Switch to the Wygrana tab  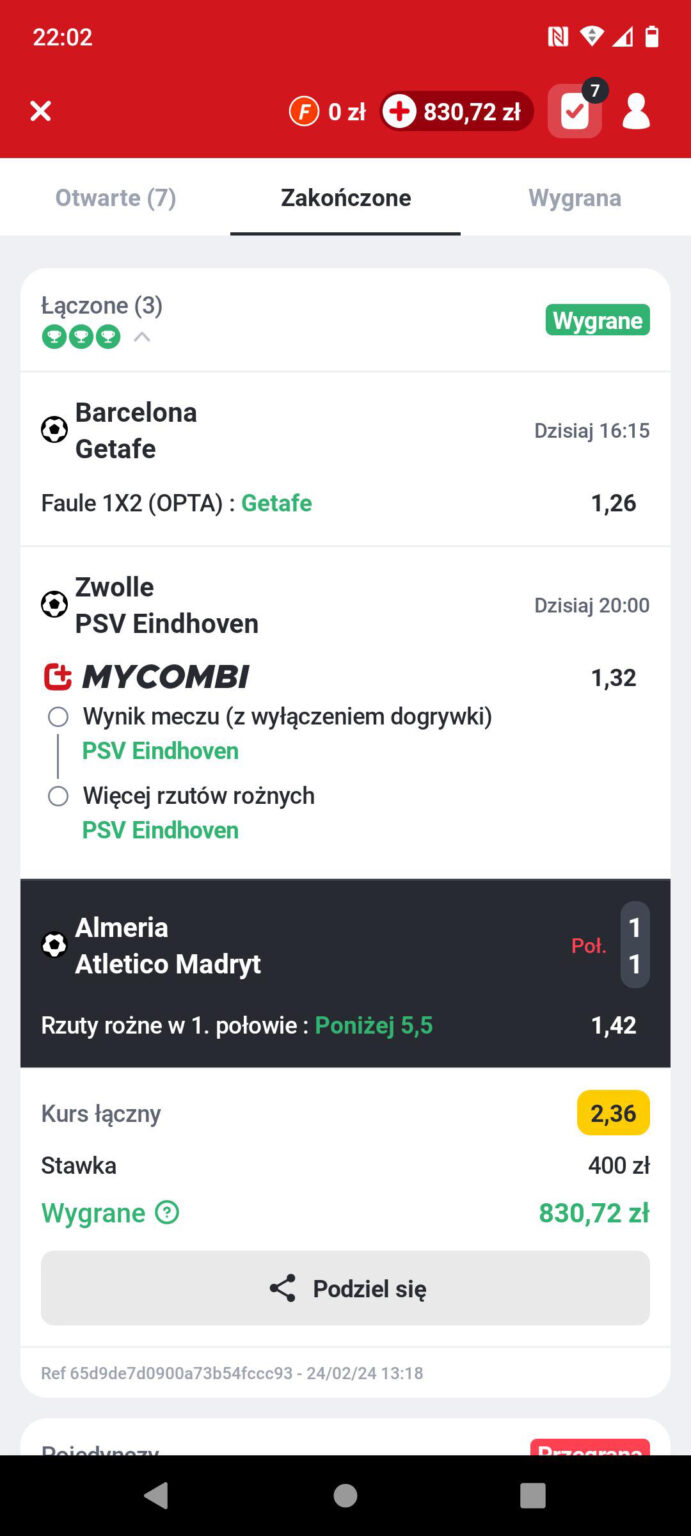pyautogui.click(x=574, y=198)
